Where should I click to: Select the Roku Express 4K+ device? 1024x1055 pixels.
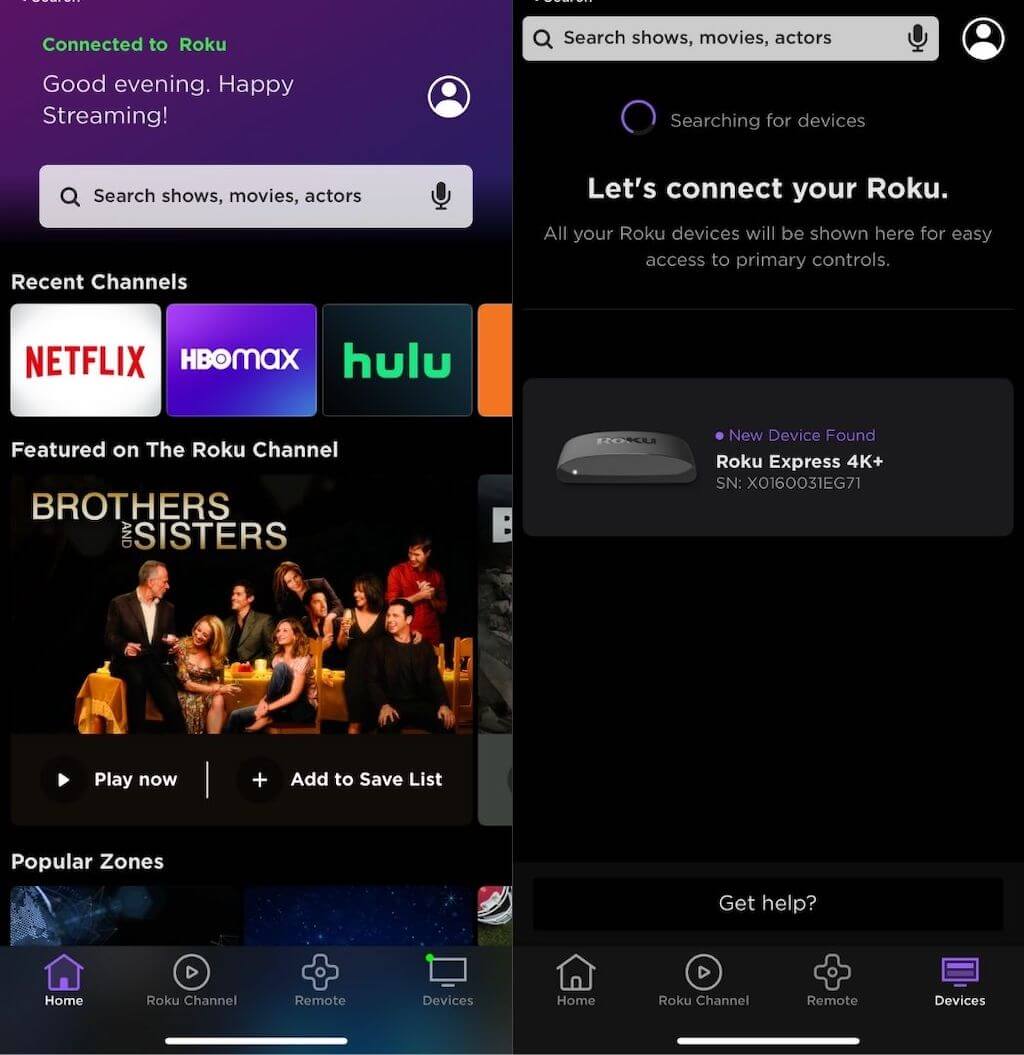(x=767, y=457)
